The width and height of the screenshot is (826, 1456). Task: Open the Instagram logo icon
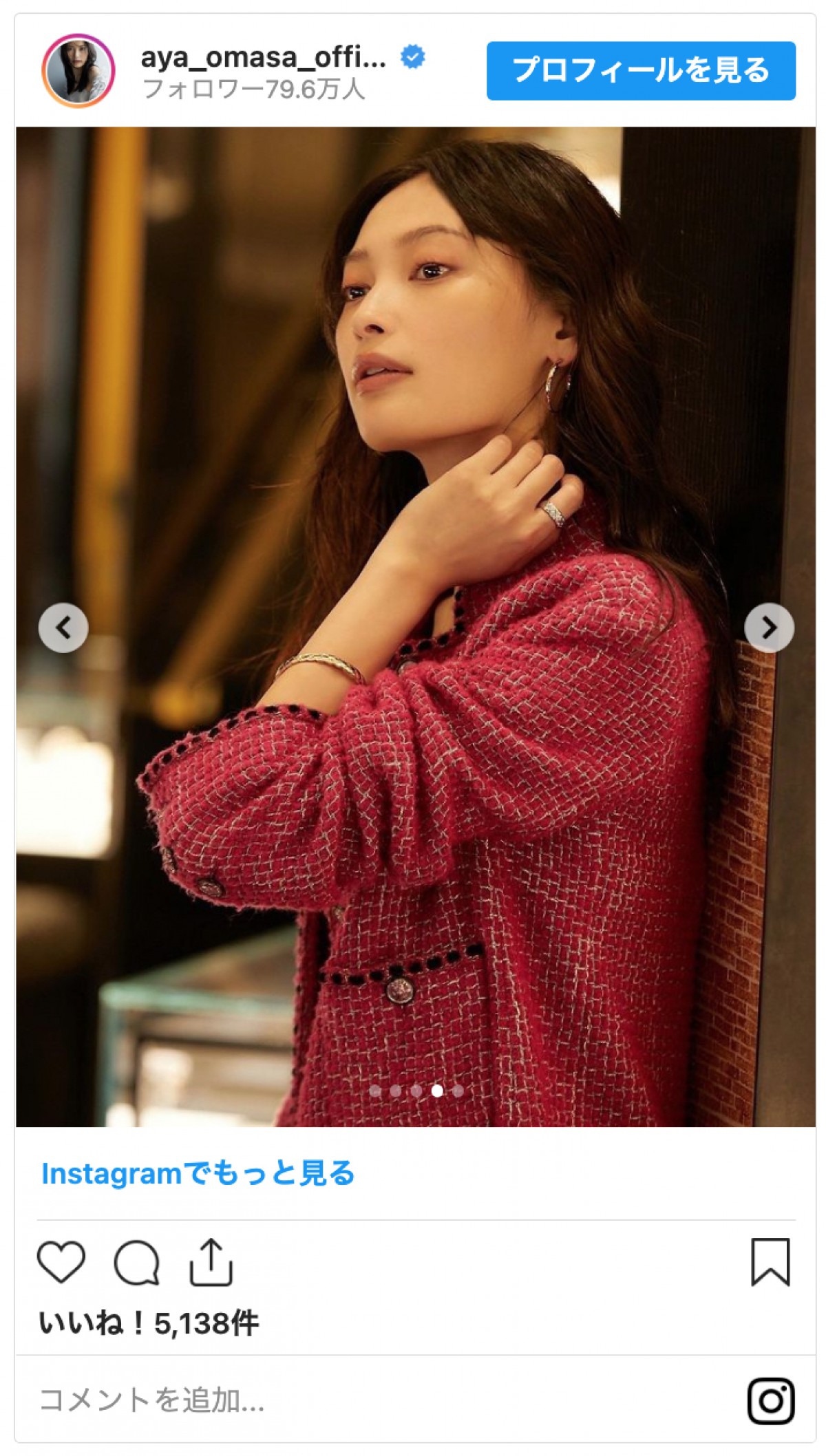coord(770,1401)
